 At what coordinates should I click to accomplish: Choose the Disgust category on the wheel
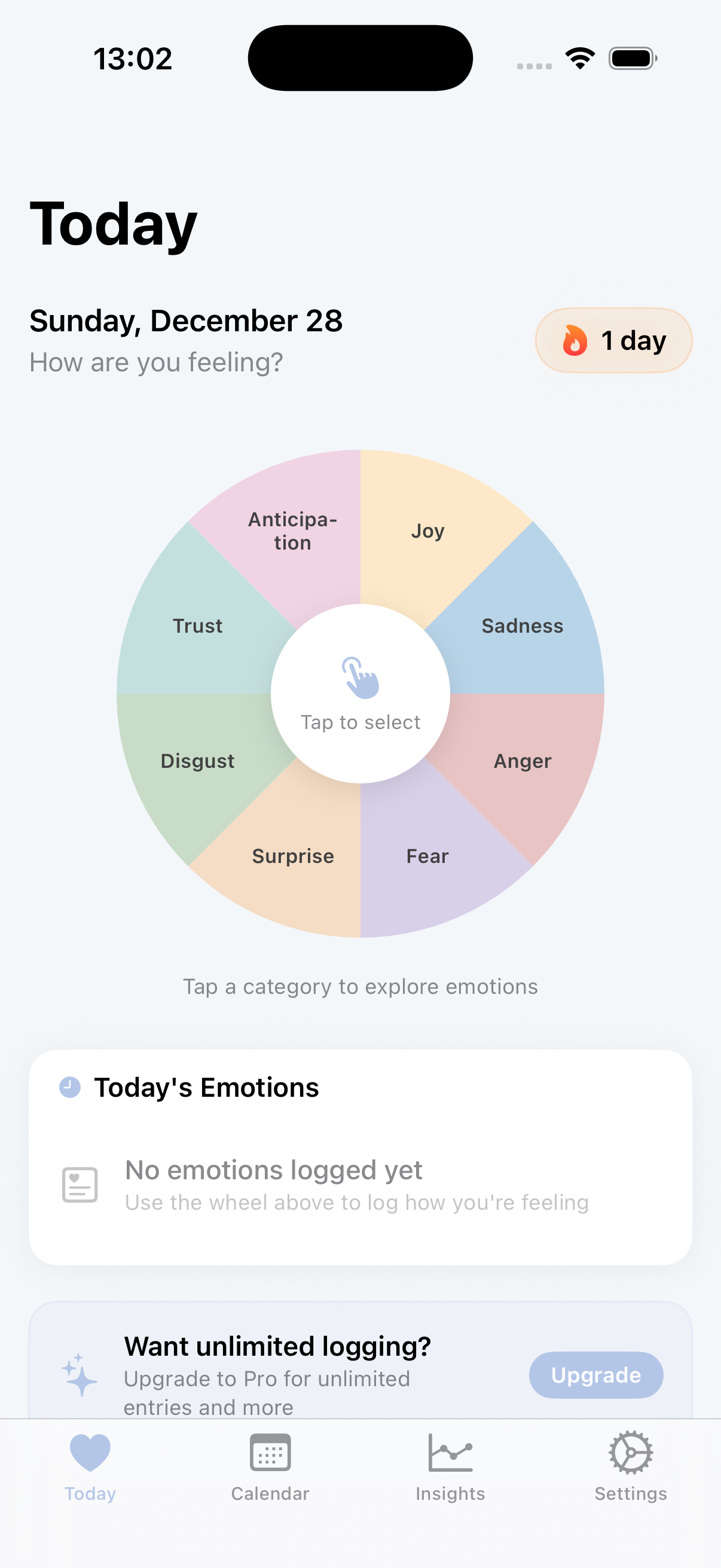pos(197,761)
